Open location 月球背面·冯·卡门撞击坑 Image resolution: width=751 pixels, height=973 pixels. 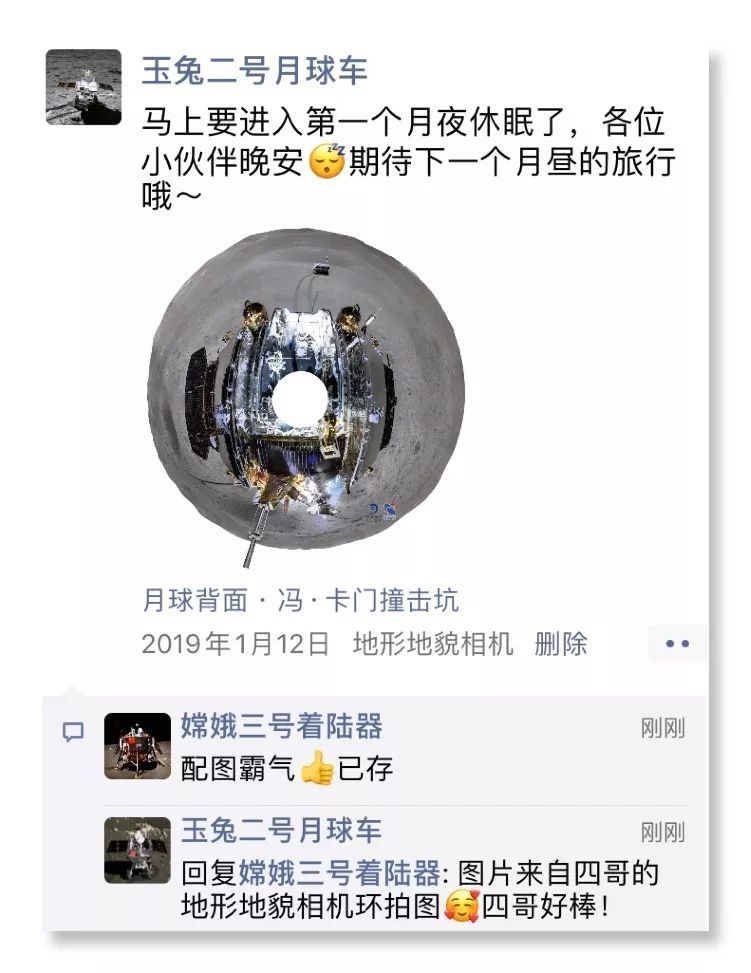tap(300, 600)
